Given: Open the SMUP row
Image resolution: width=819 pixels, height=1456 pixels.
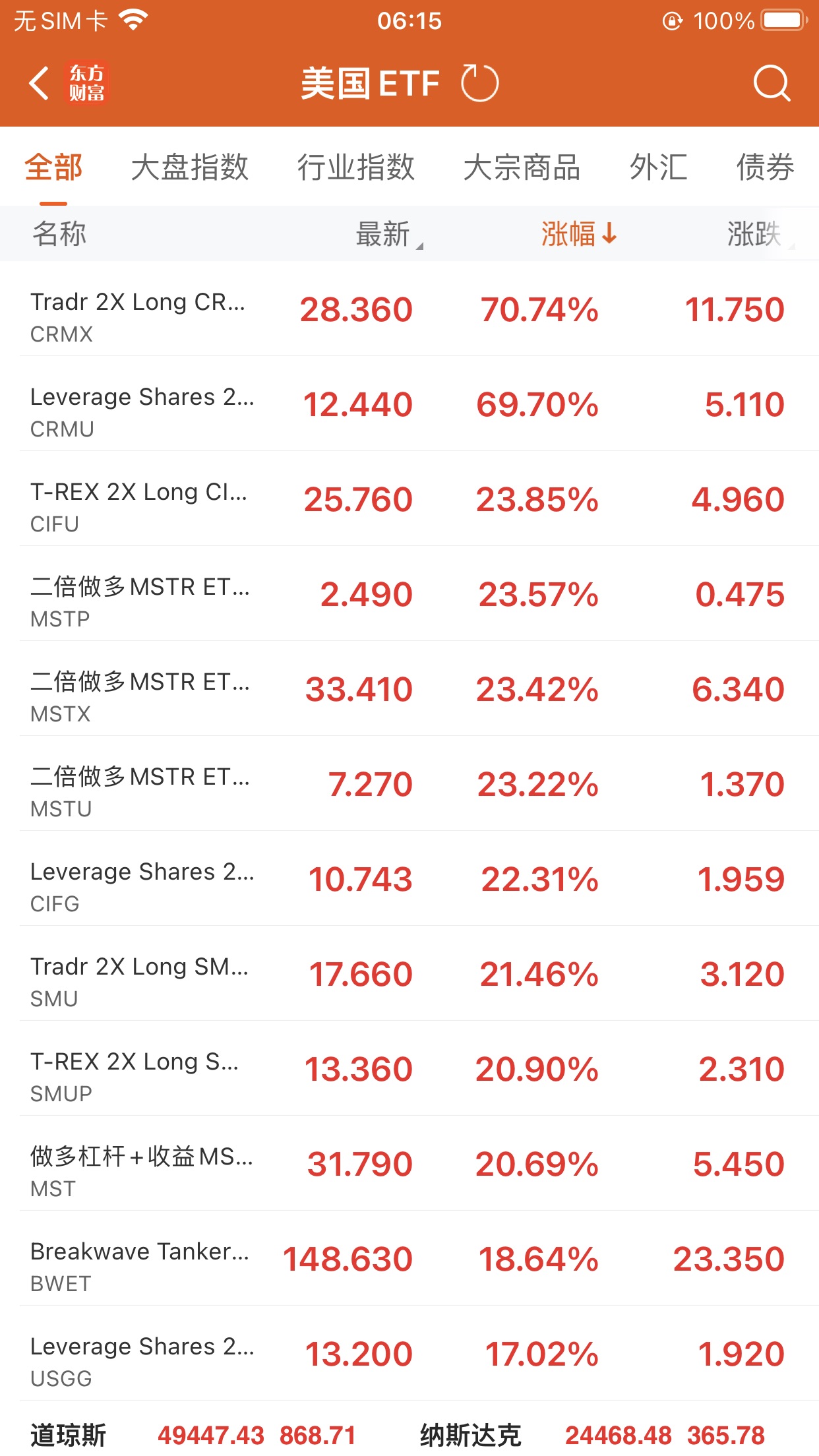Looking at the screenshot, I should tap(409, 1070).
